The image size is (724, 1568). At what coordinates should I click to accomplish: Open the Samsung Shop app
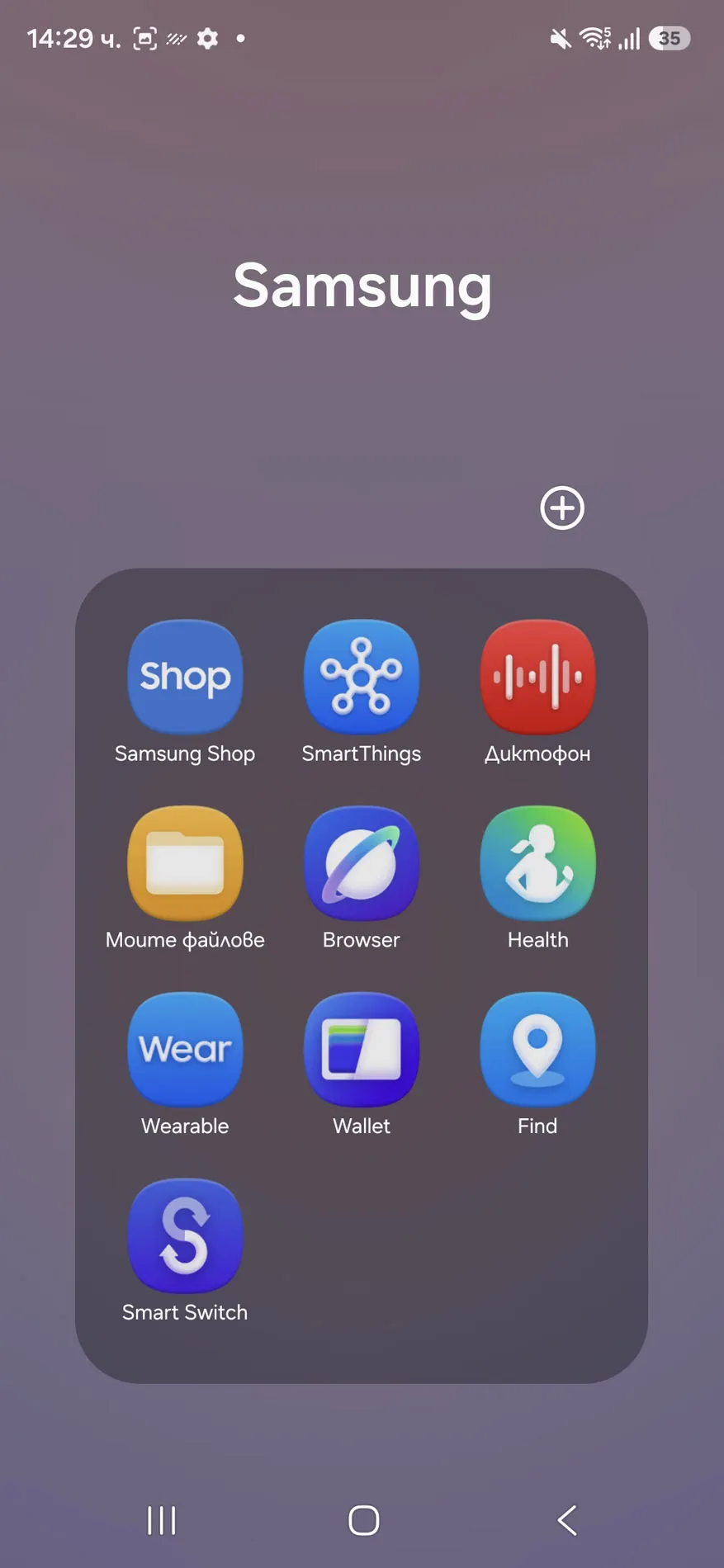[x=185, y=677]
